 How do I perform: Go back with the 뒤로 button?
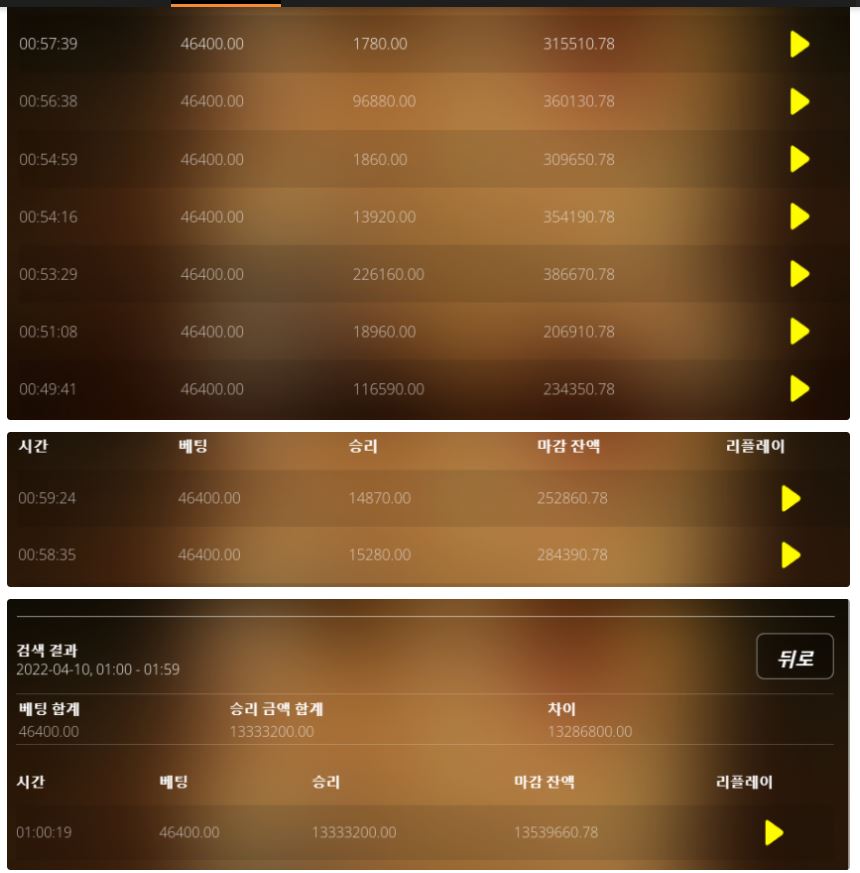point(794,656)
